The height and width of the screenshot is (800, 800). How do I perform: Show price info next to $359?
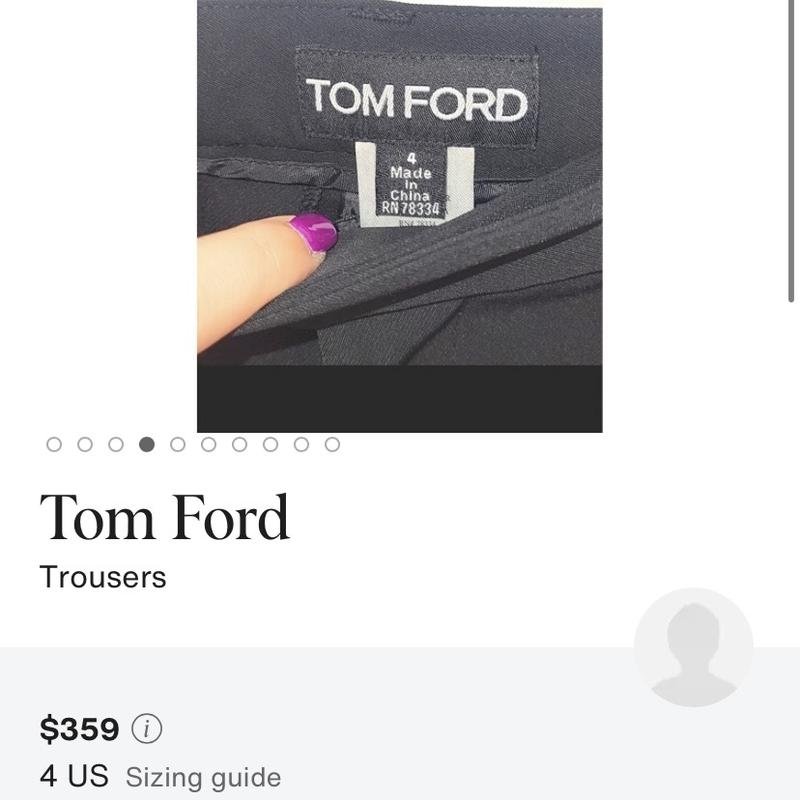click(x=147, y=729)
